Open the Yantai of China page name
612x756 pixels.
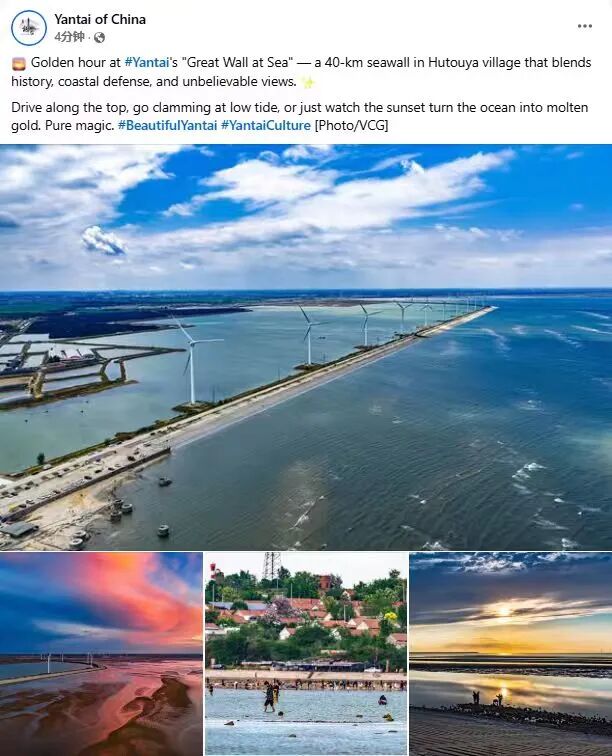tap(100, 19)
